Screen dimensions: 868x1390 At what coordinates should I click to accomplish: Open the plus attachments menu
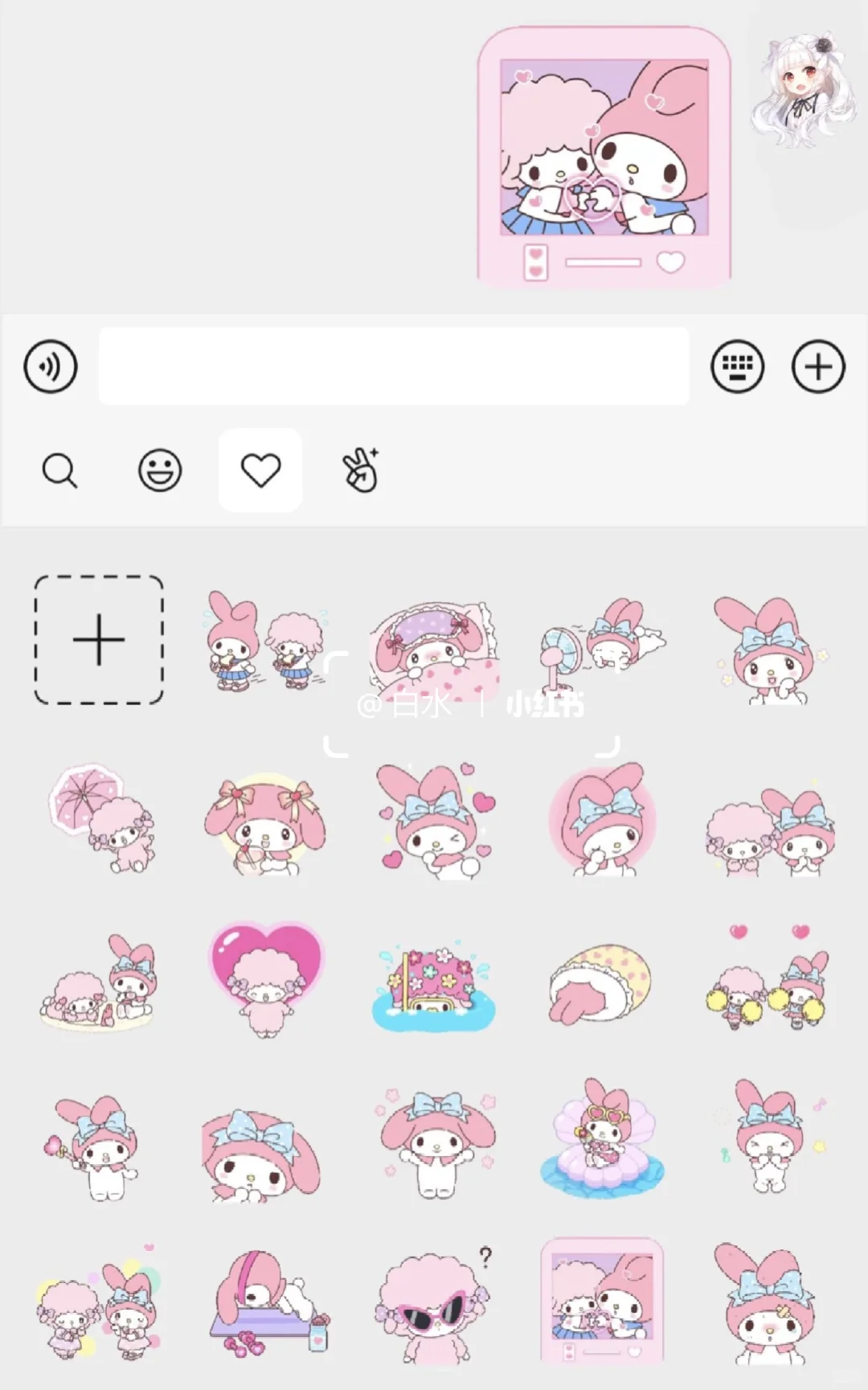pos(818,367)
